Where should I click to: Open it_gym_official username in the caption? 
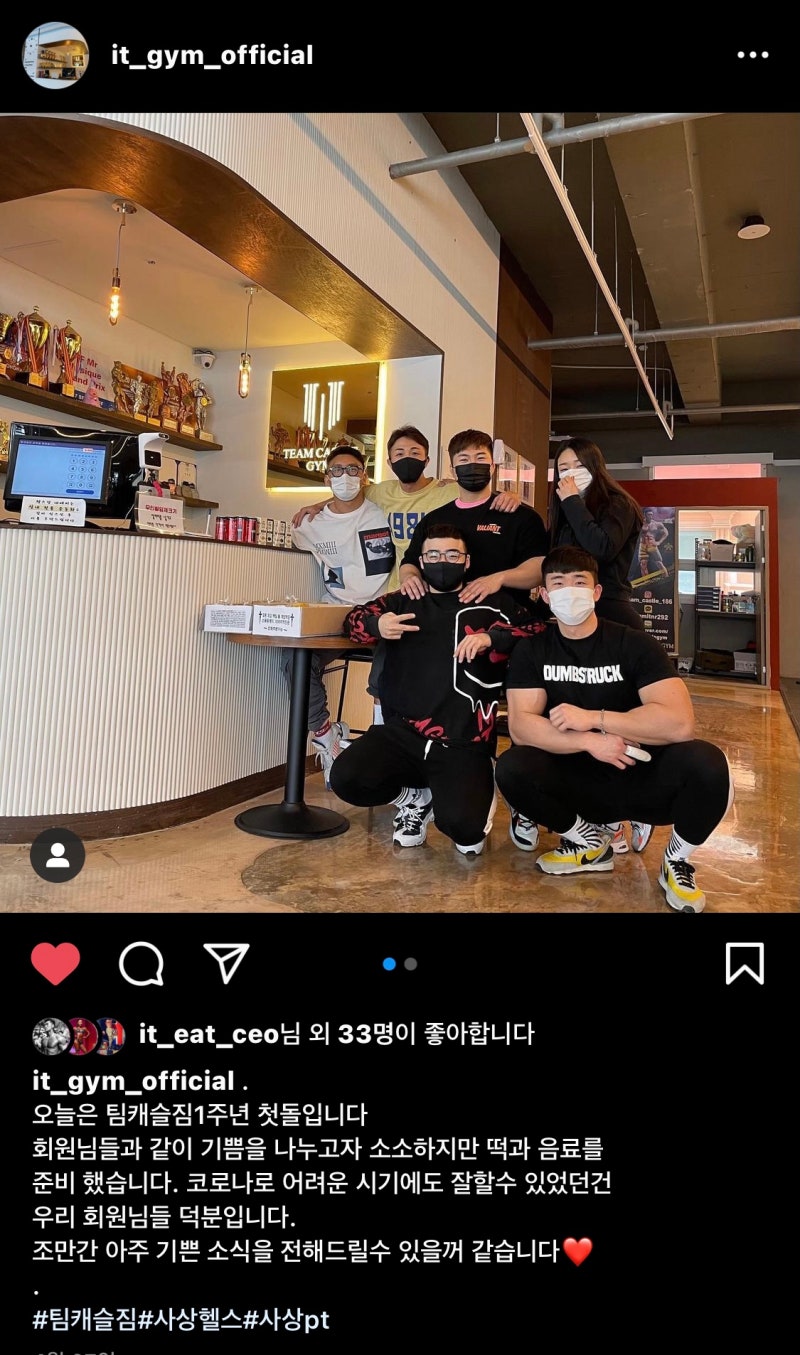tap(133, 1081)
